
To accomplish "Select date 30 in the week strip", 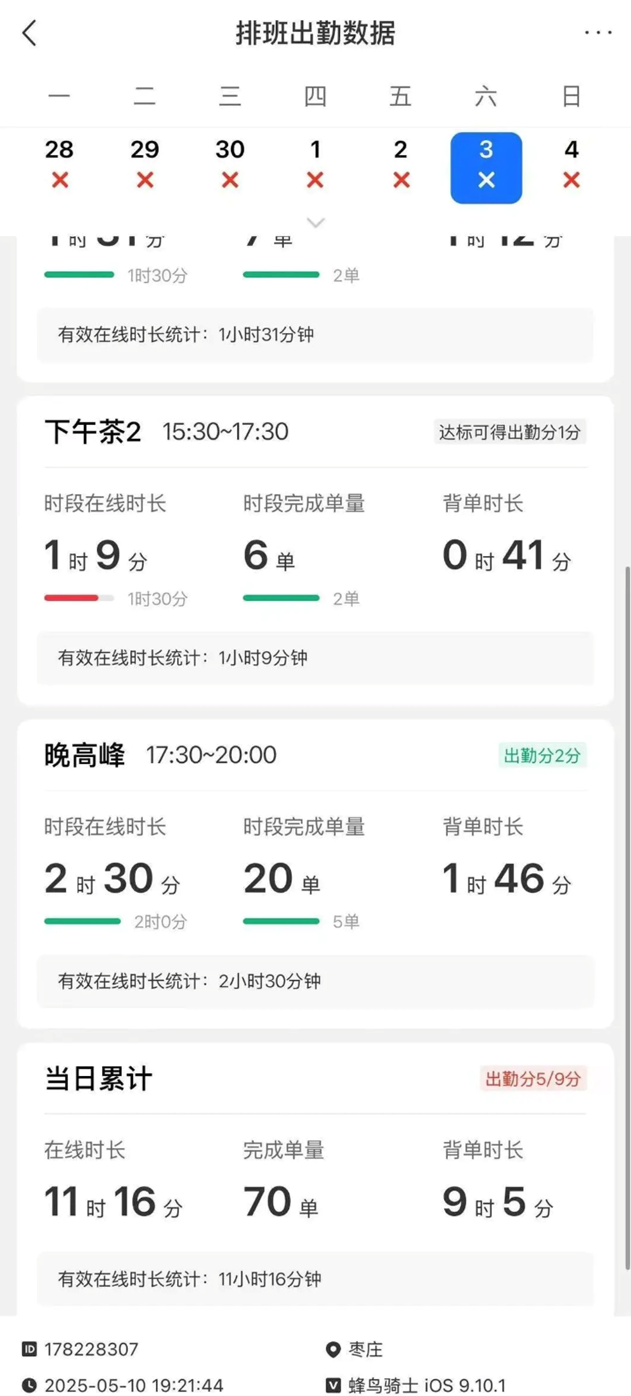I will pos(230,164).
